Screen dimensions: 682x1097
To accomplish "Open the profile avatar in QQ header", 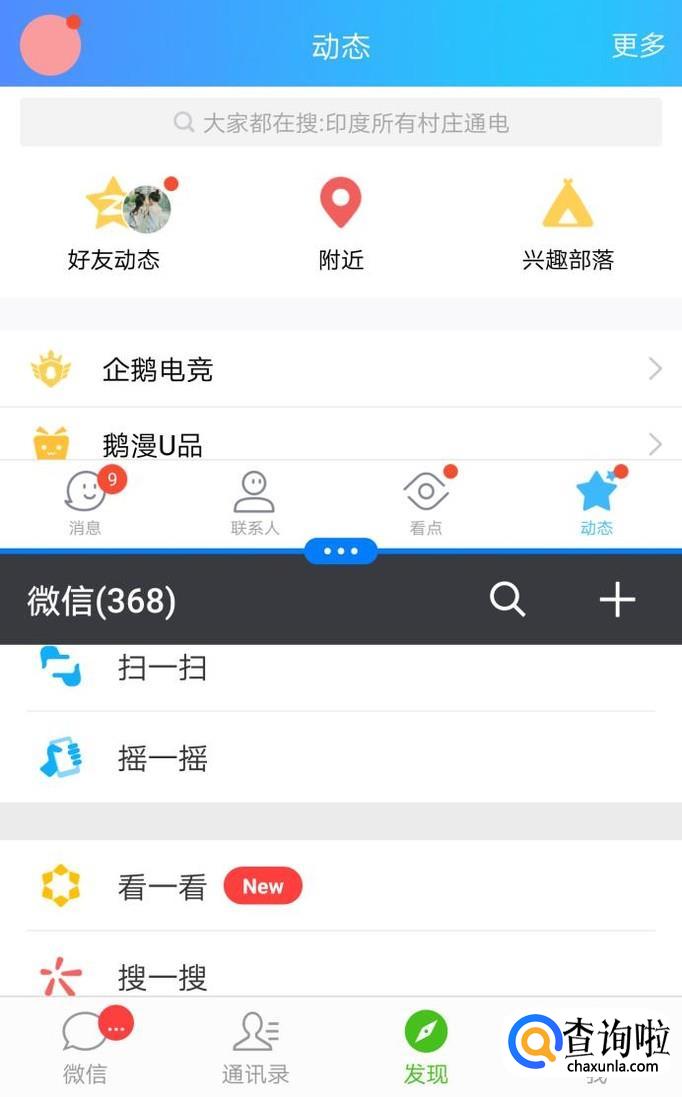I will [50, 44].
